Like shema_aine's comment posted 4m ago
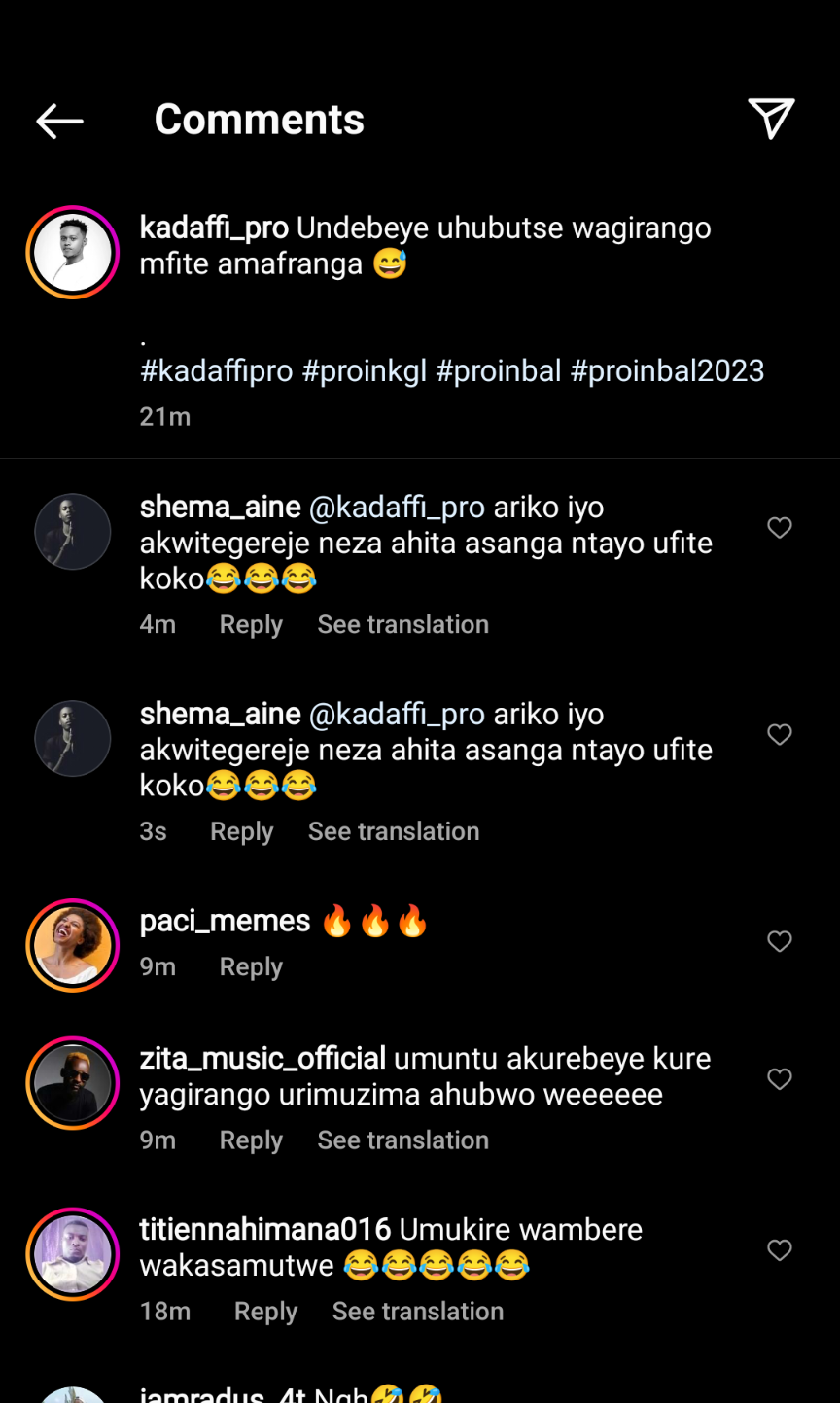Image resolution: width=840 pixels, height=1403 pixels. coord(780,528)
